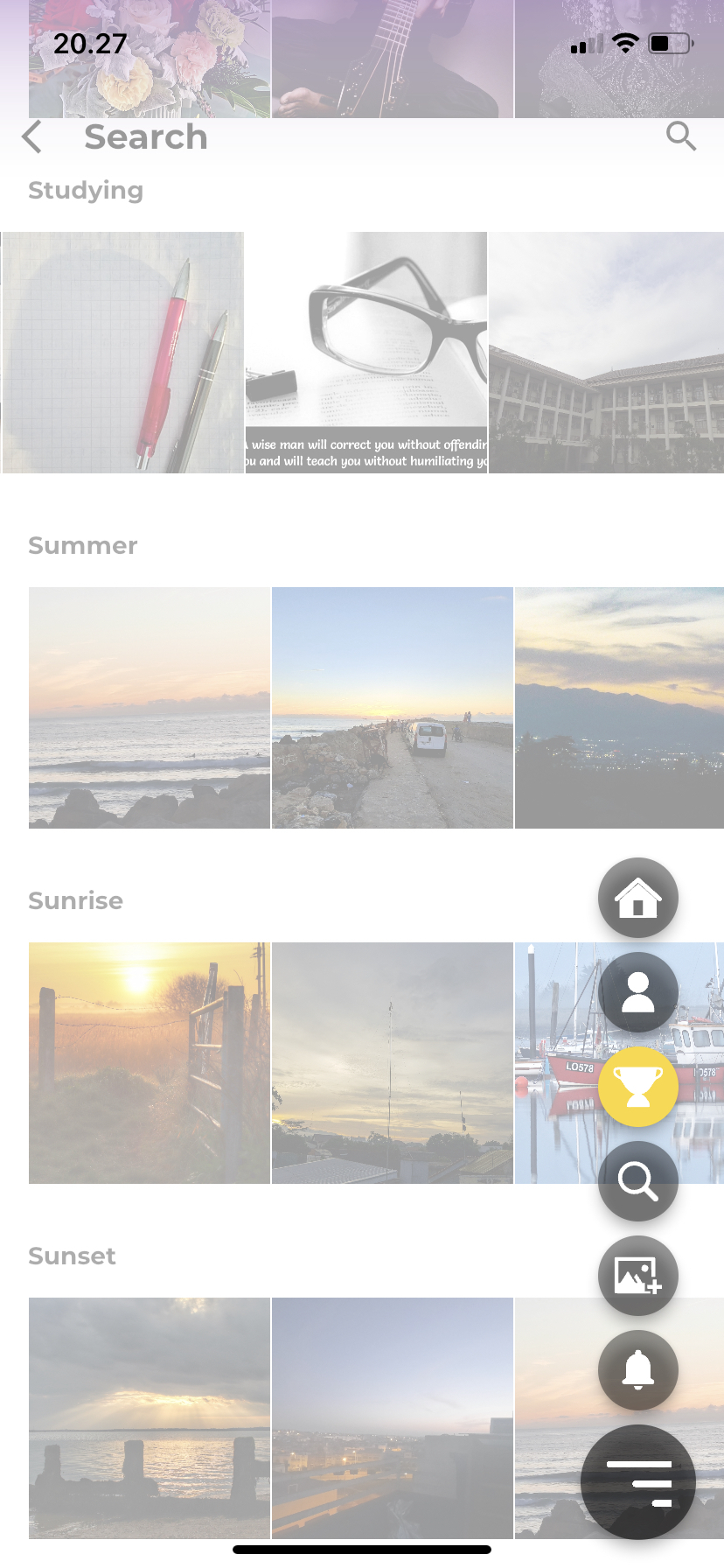Open the profile floating button
724x1568 pixels.
637,992
